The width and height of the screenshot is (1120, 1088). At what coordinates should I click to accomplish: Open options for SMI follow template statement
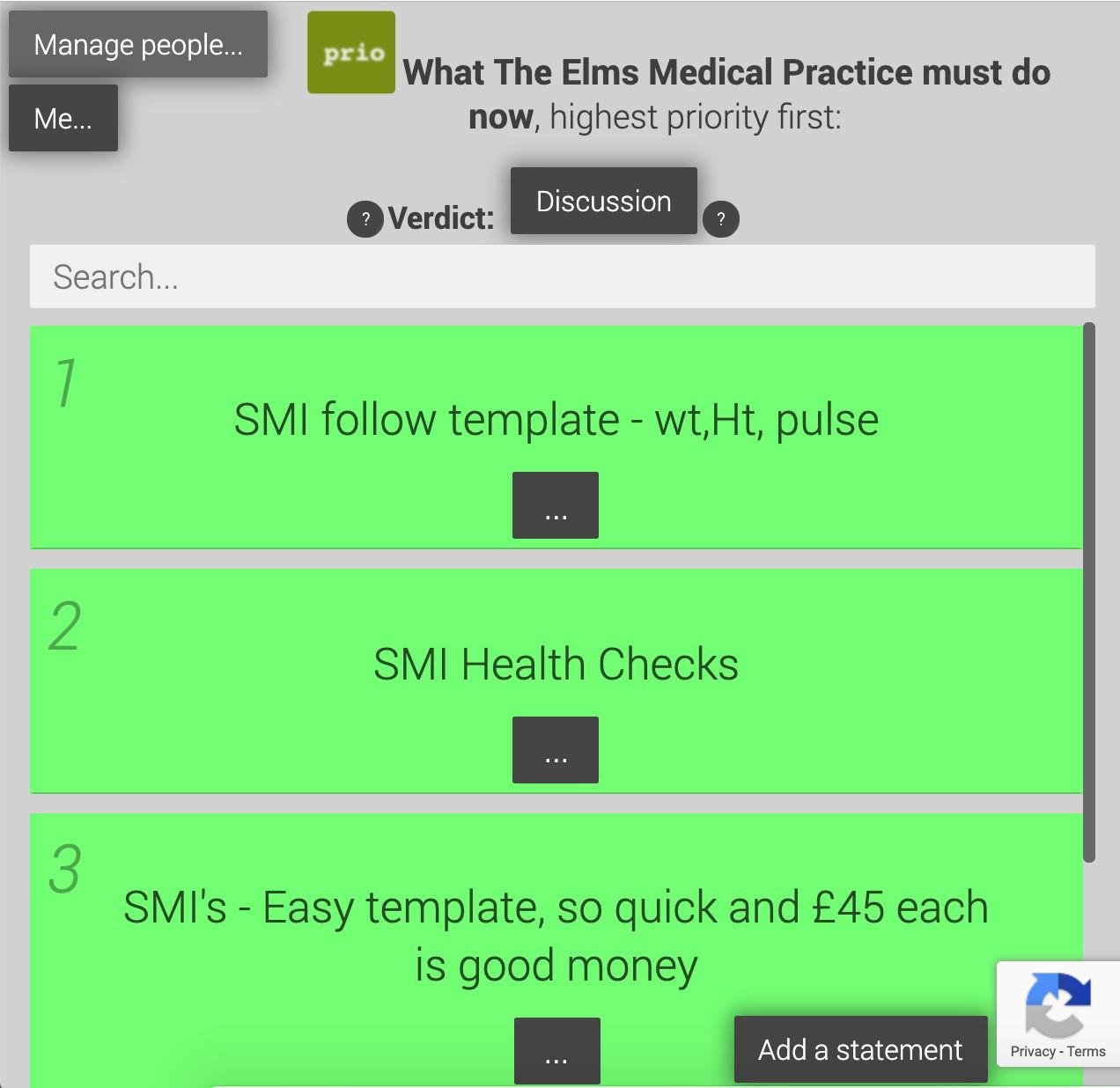[x=556, y=505]
